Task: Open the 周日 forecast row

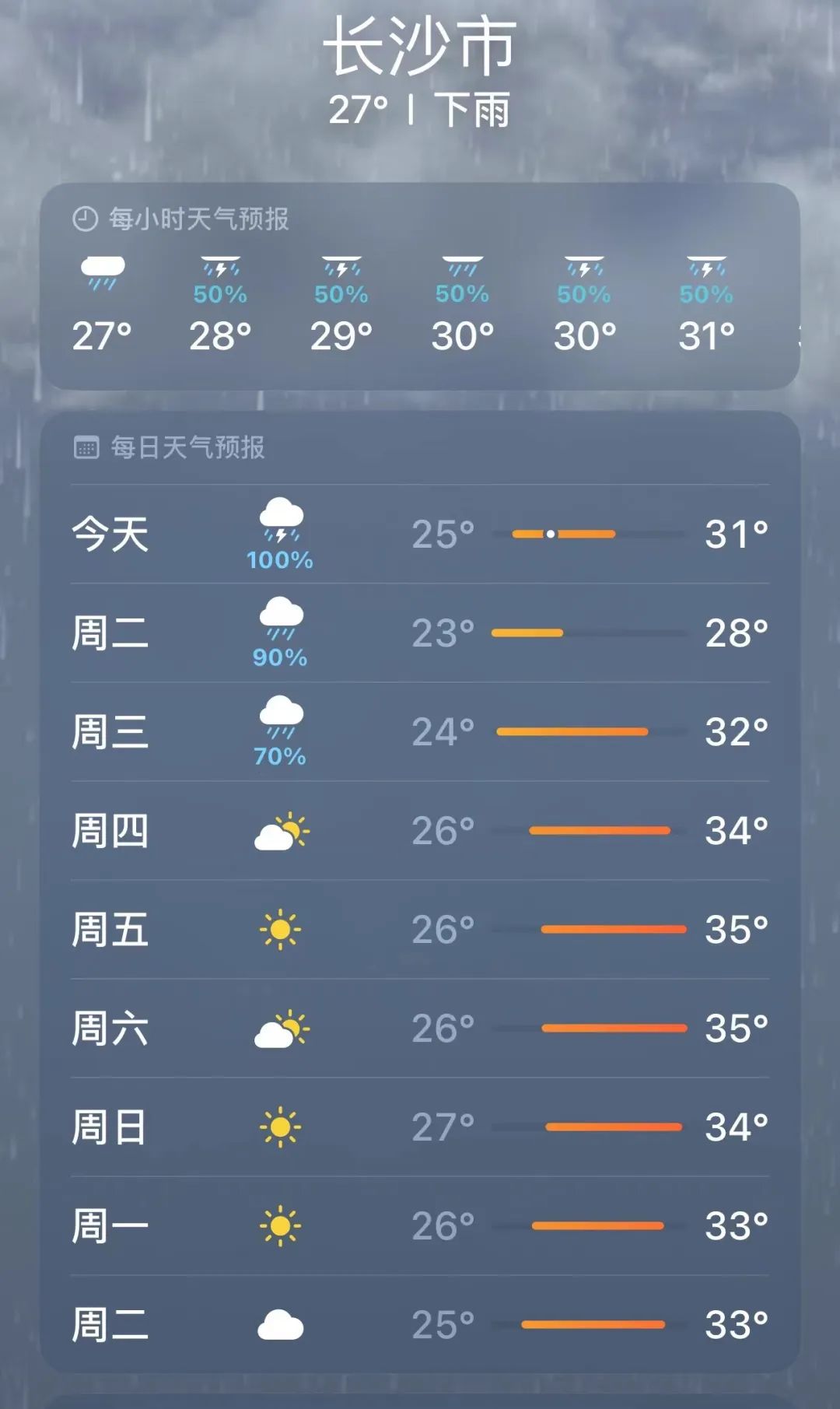Action: click(x=420, y=1127)
